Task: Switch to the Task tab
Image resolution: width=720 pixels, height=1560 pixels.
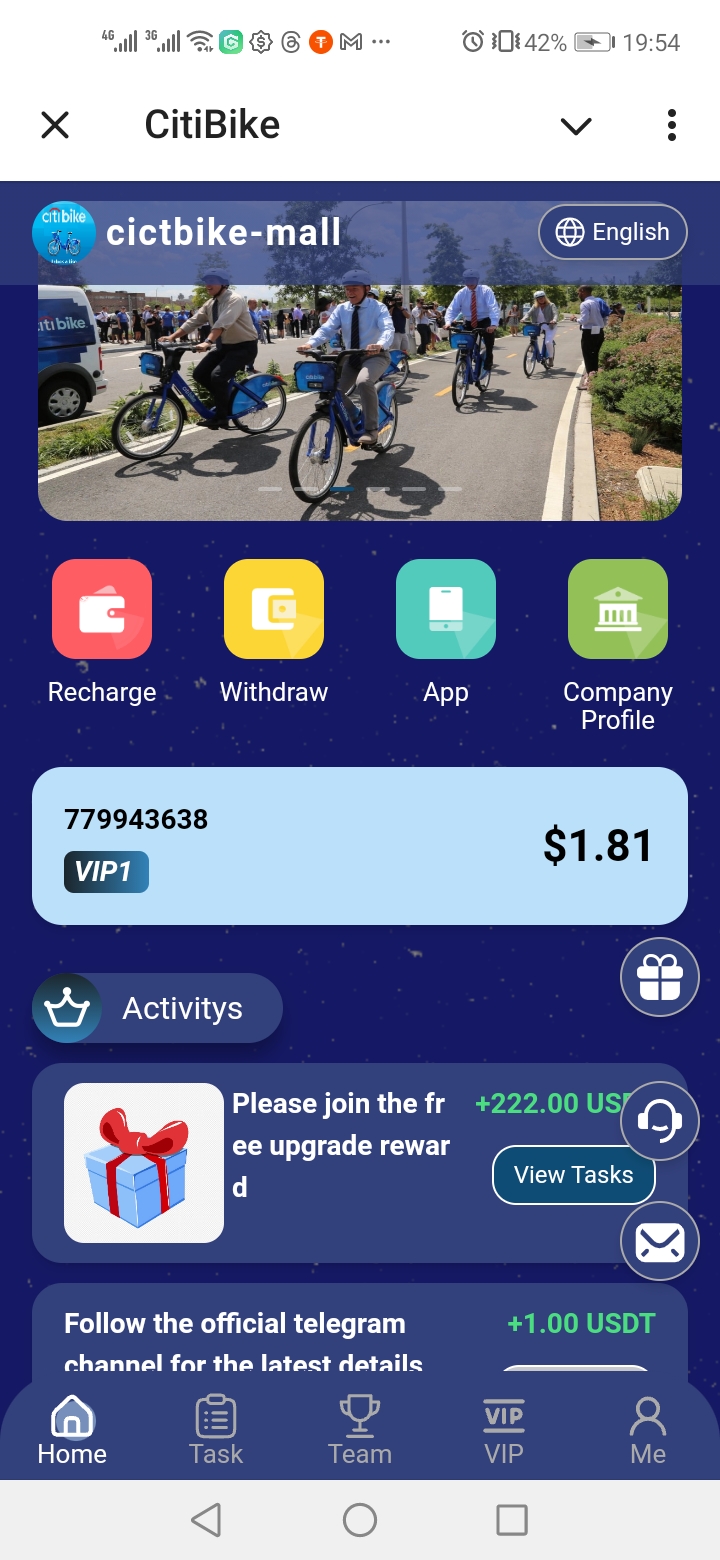Action: [216, 1431]
